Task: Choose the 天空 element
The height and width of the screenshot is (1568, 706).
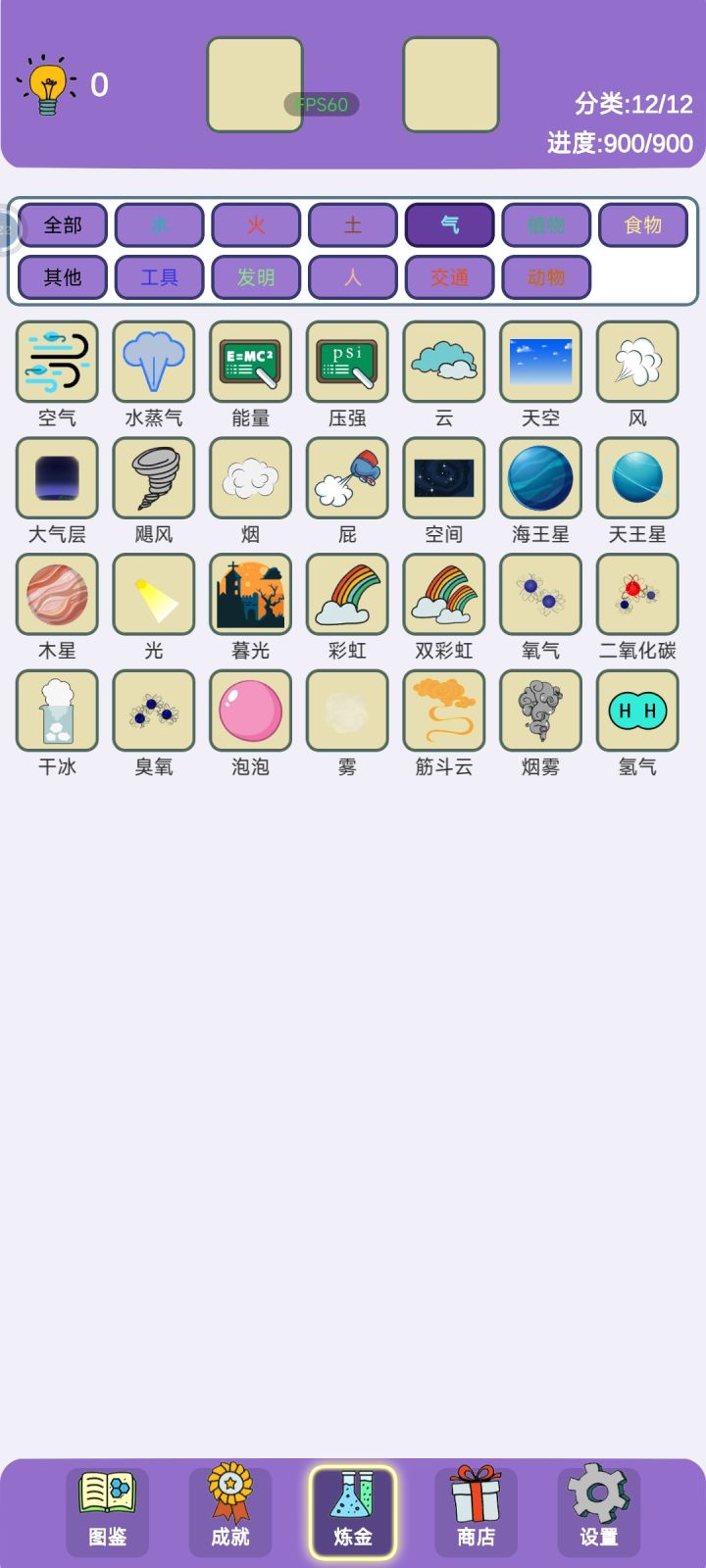Action: pos(540,362)
